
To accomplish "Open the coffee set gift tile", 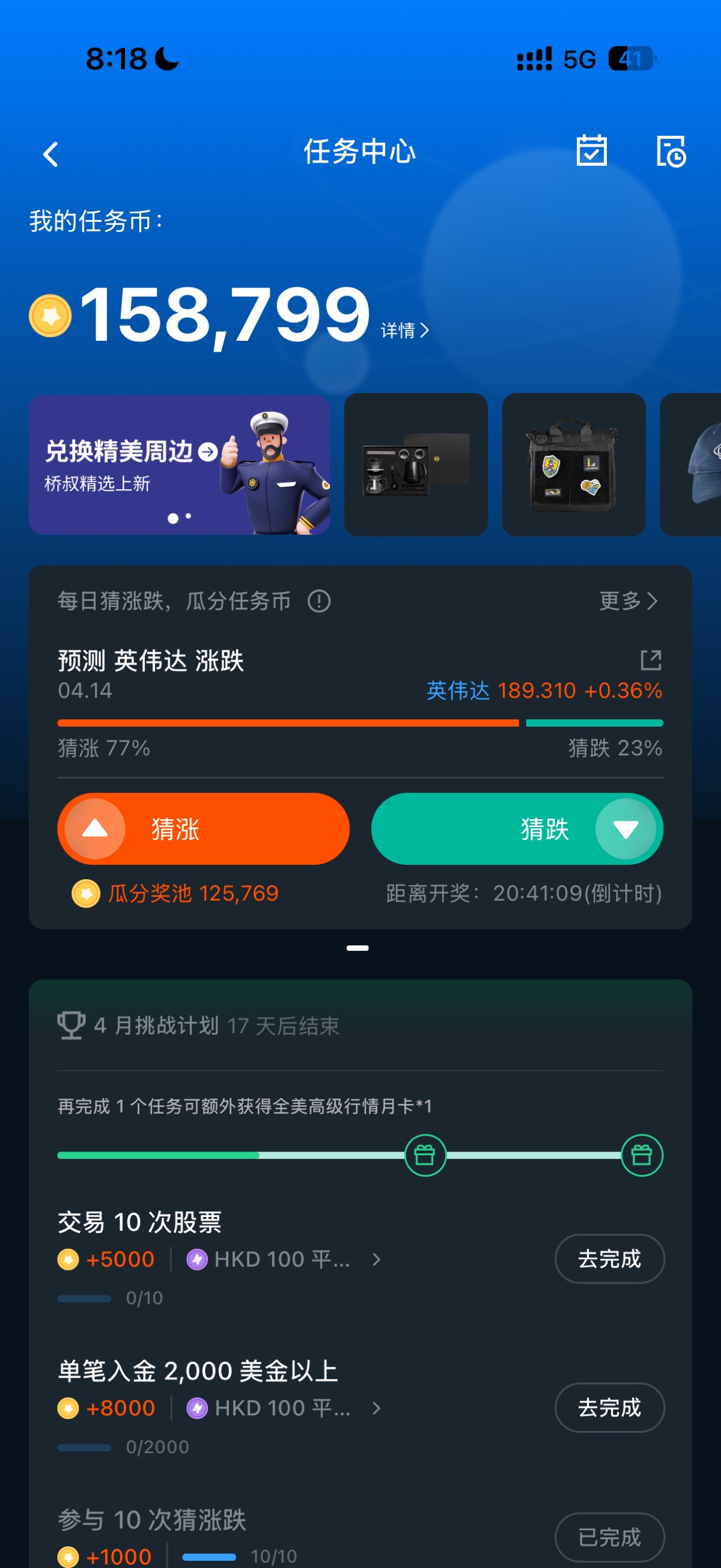I will click(416, 465).
